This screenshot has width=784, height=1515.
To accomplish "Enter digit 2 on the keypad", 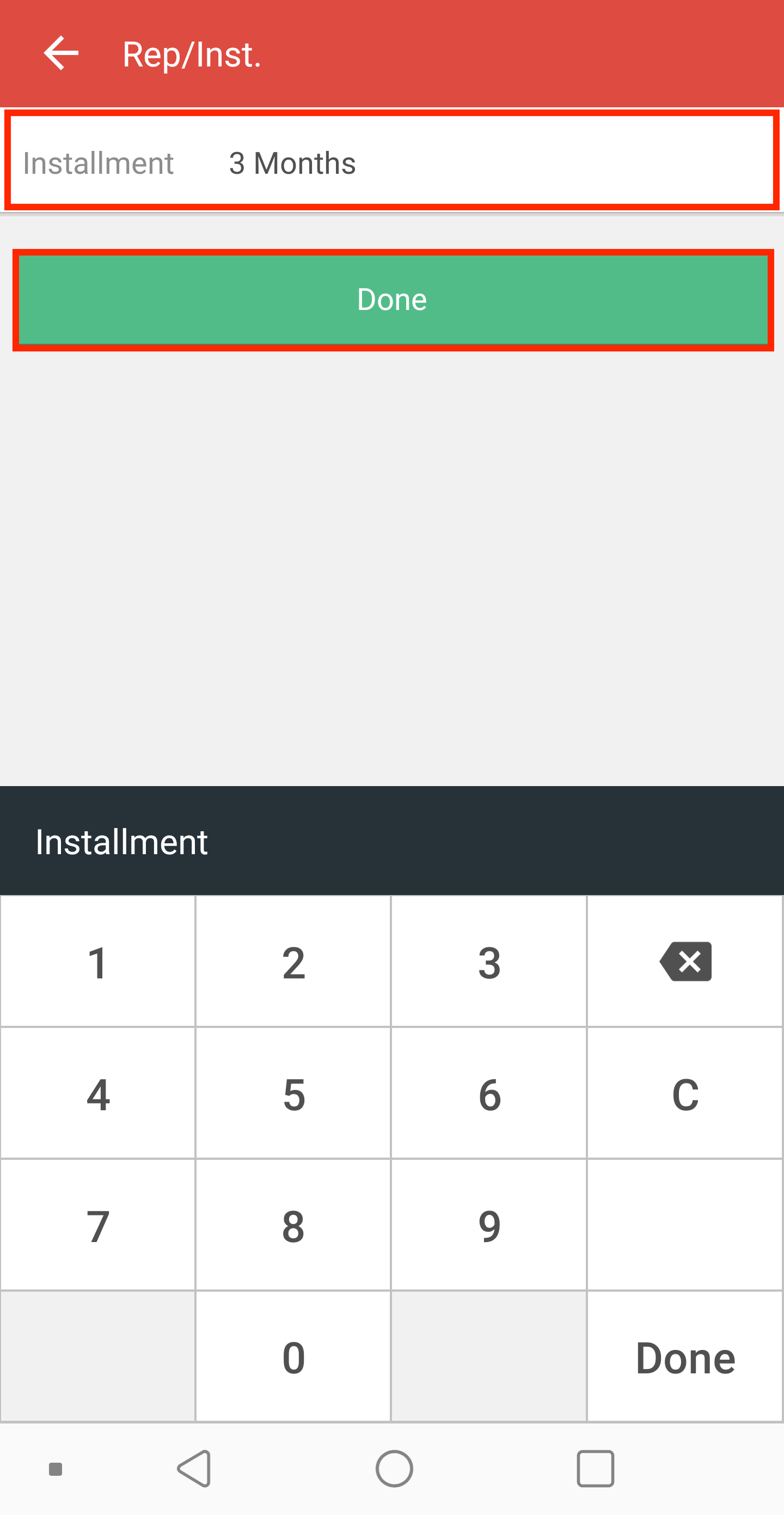I will (293, 962).
